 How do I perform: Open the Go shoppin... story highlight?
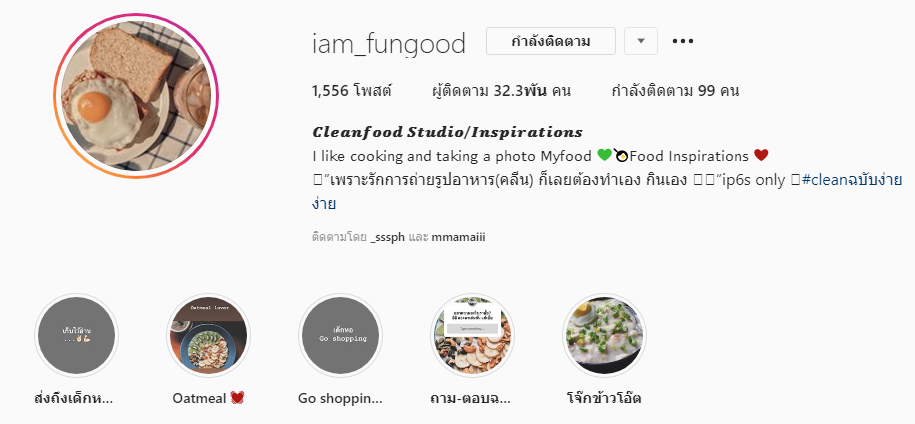340,336
